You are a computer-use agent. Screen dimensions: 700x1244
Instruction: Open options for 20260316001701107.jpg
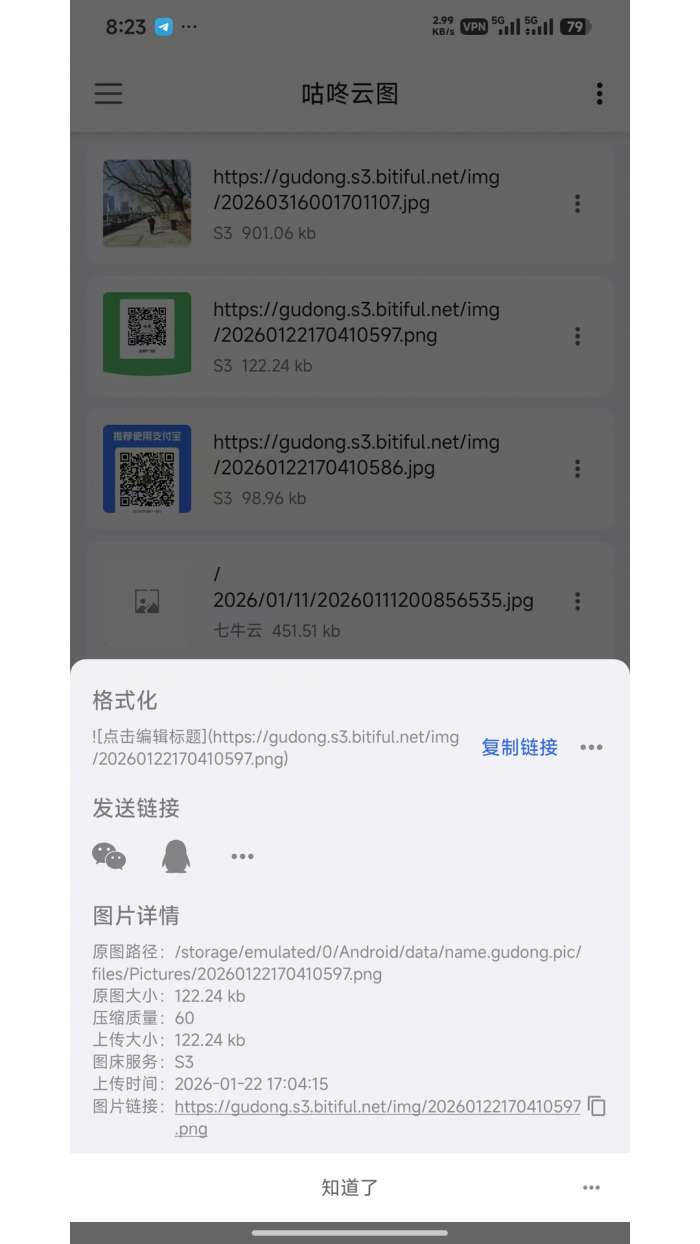coord(577,204)
